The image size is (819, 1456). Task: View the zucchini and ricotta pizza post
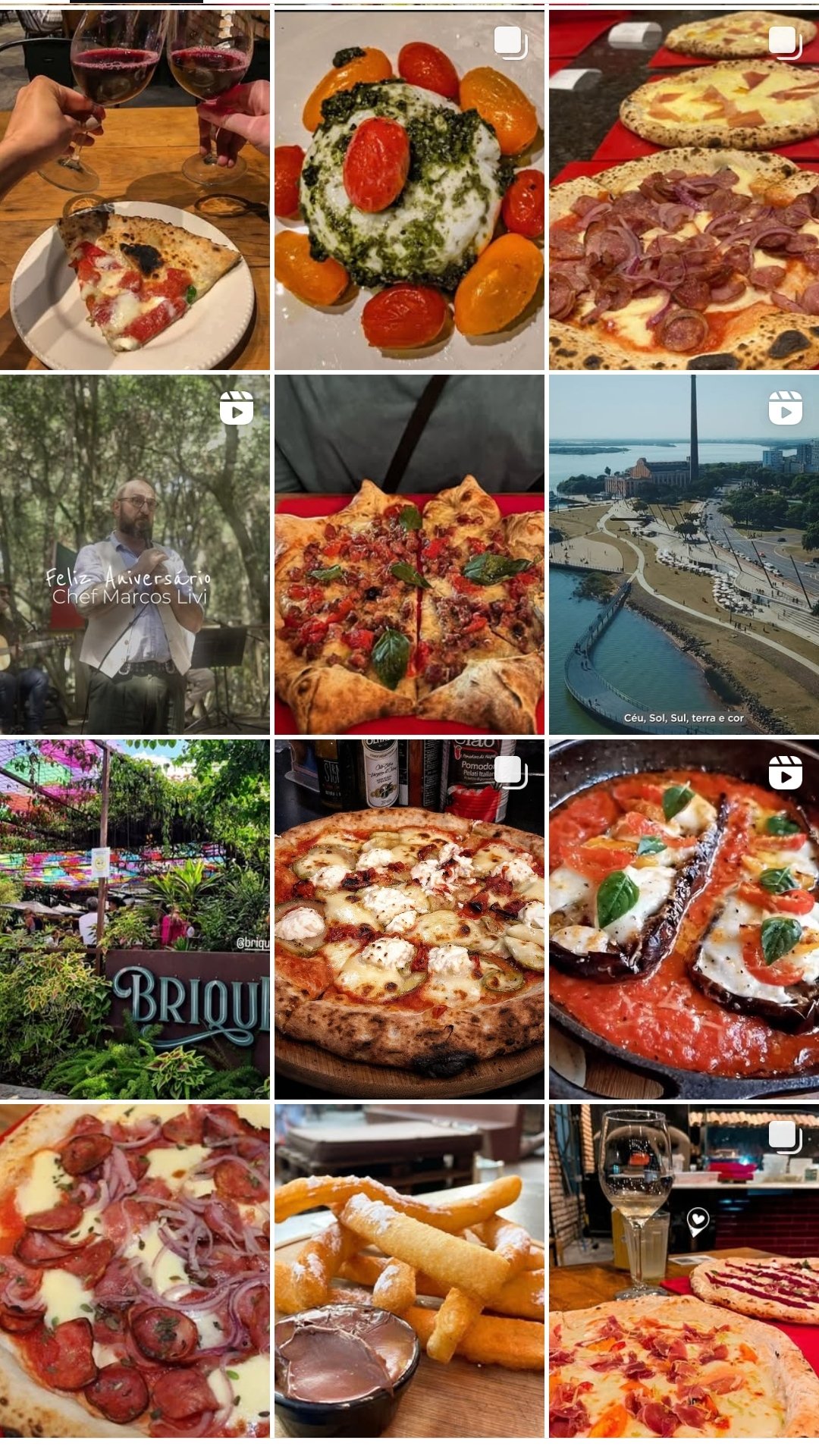pos(409,919)
